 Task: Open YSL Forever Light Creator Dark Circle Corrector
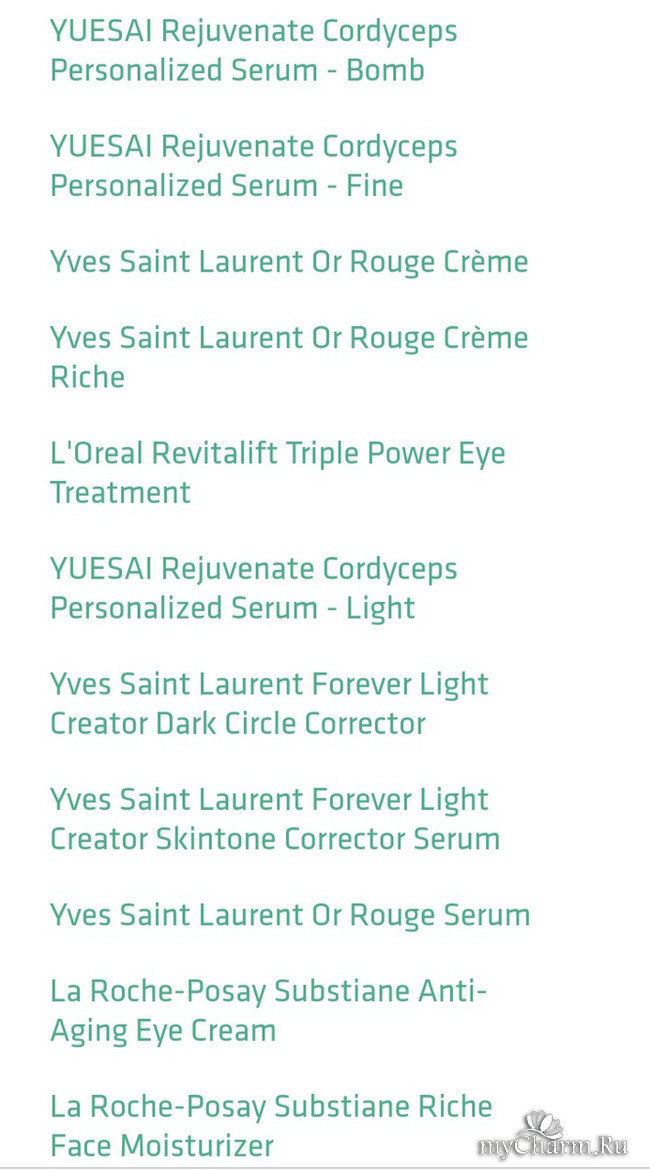coord(269,704)
